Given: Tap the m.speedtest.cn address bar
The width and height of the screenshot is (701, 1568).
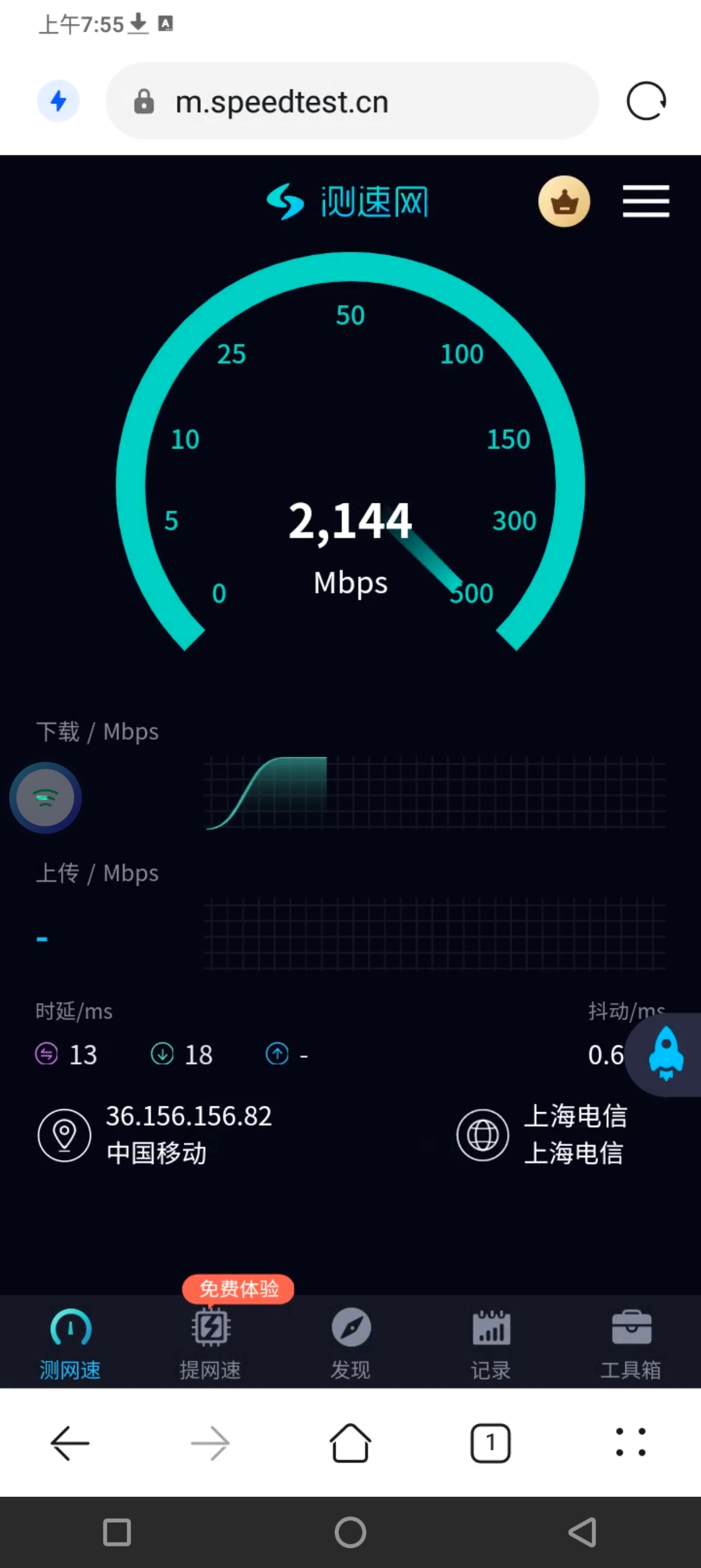Looking at the screenshot, I should click(x=352, y=102).
